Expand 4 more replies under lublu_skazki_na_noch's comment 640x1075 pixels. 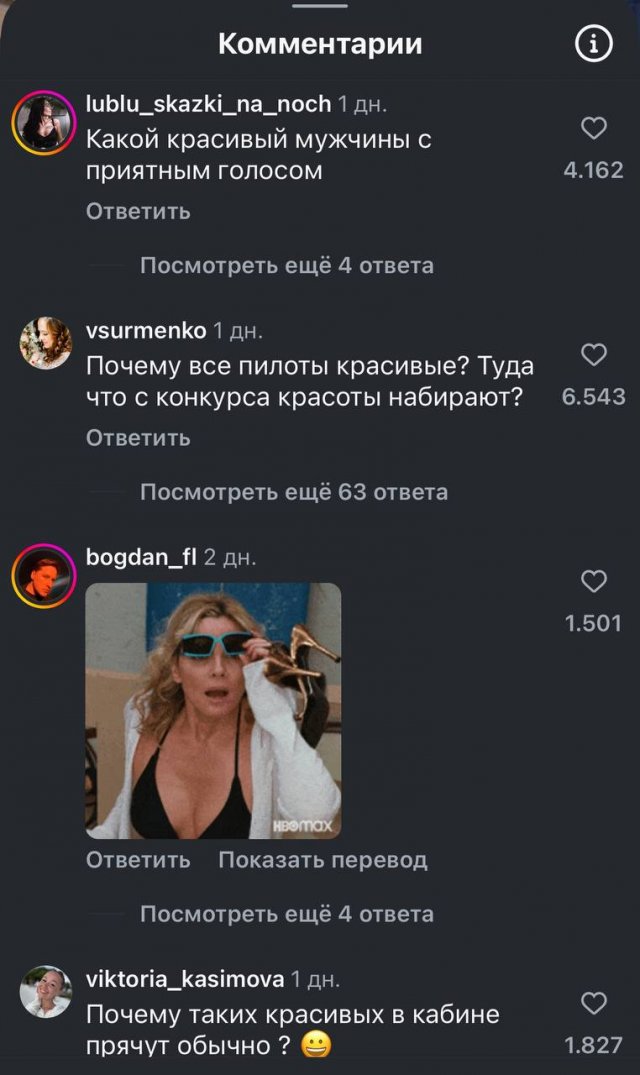(x=286, y=266)
